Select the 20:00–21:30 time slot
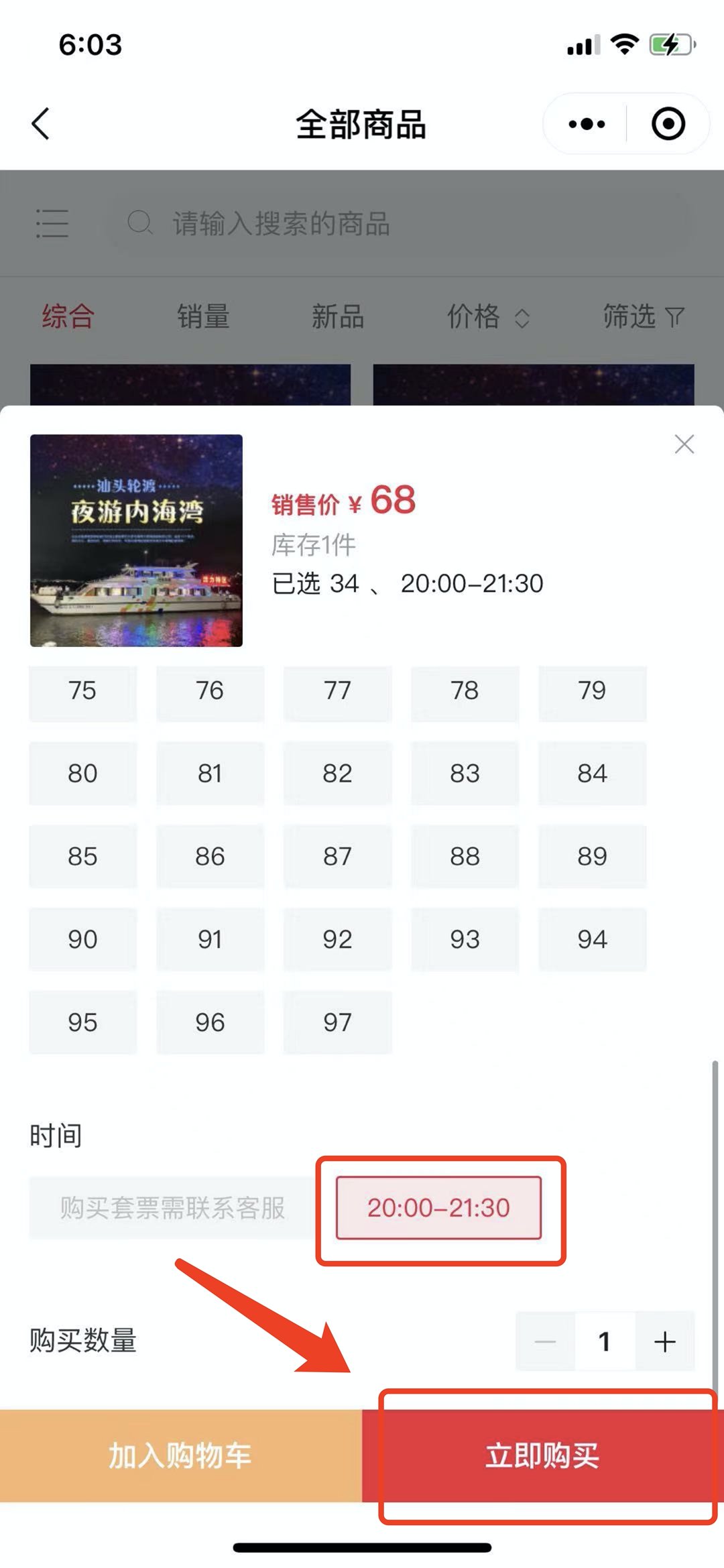Image resolution: width=724 pixels, height=1568 pixels. pyautogui.click(x=438, y=1208)
